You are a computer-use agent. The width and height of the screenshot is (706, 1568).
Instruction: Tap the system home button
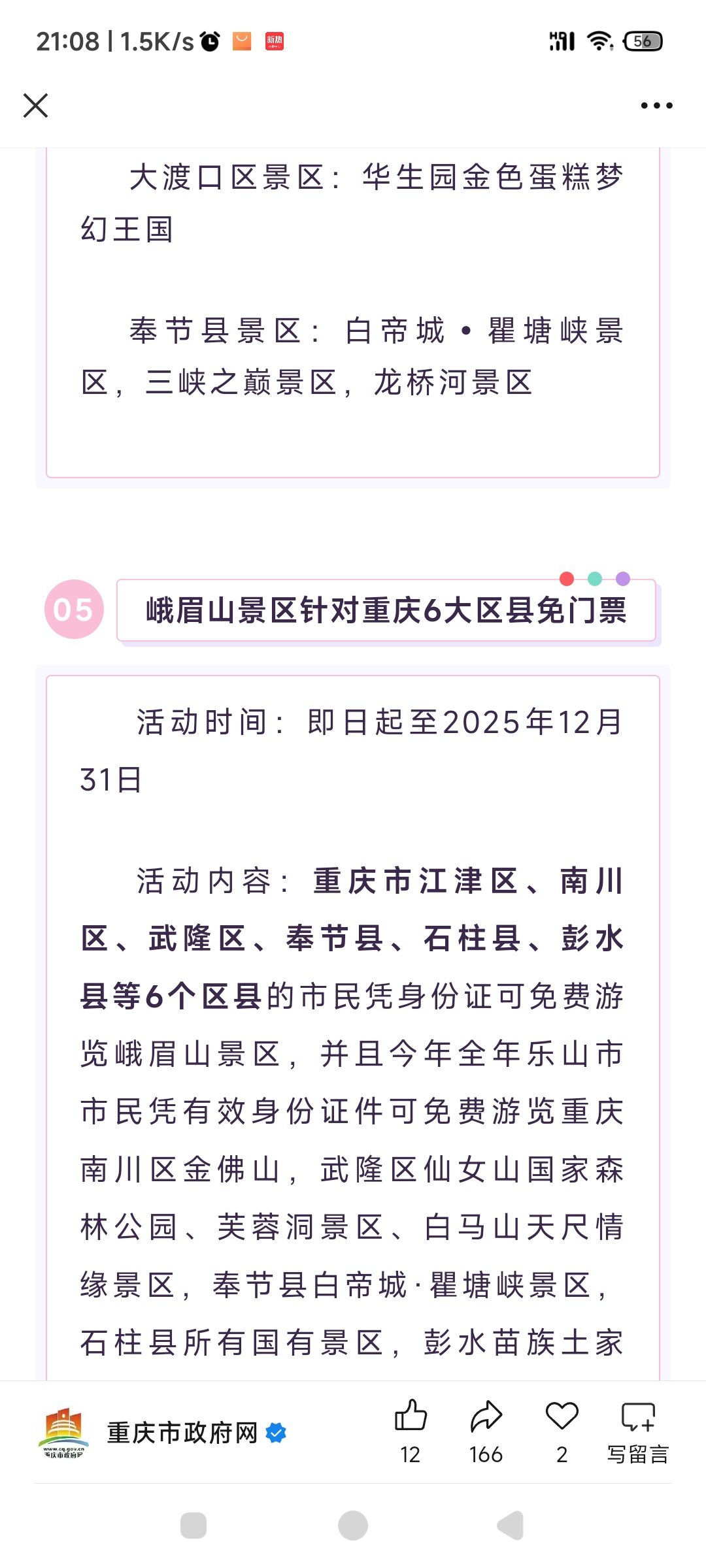tap(353, 1526)
